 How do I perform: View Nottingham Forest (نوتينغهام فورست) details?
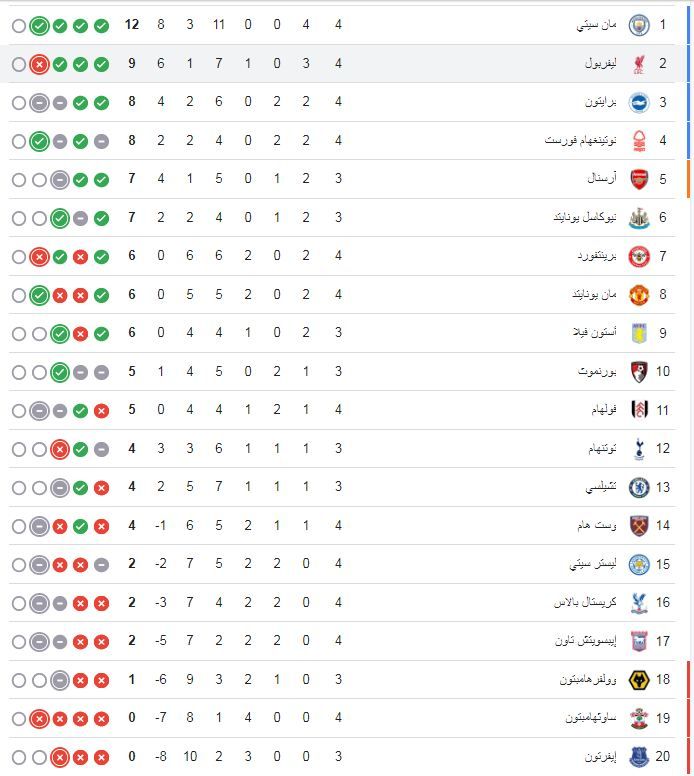tap(580, 141)
